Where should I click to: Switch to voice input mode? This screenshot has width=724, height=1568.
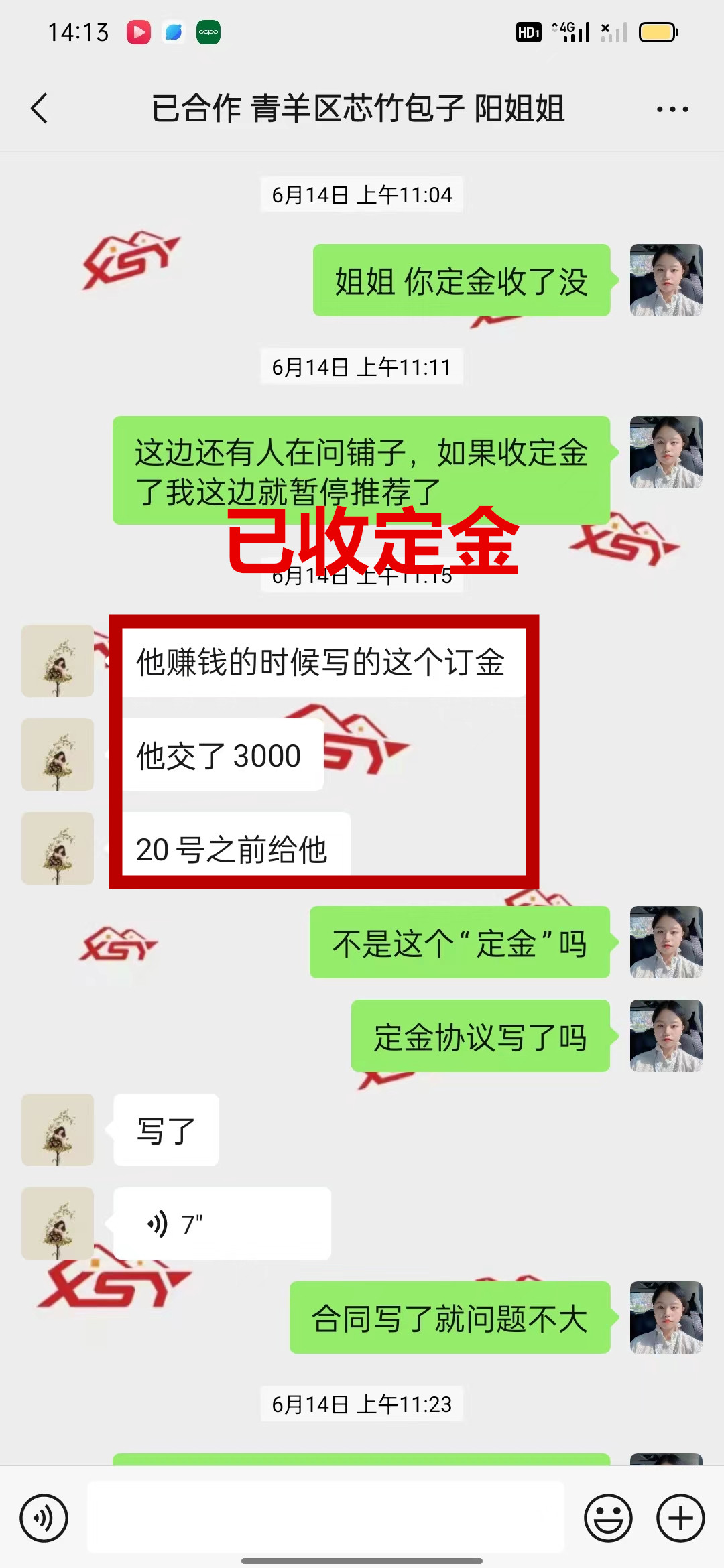click(44, 1518)
